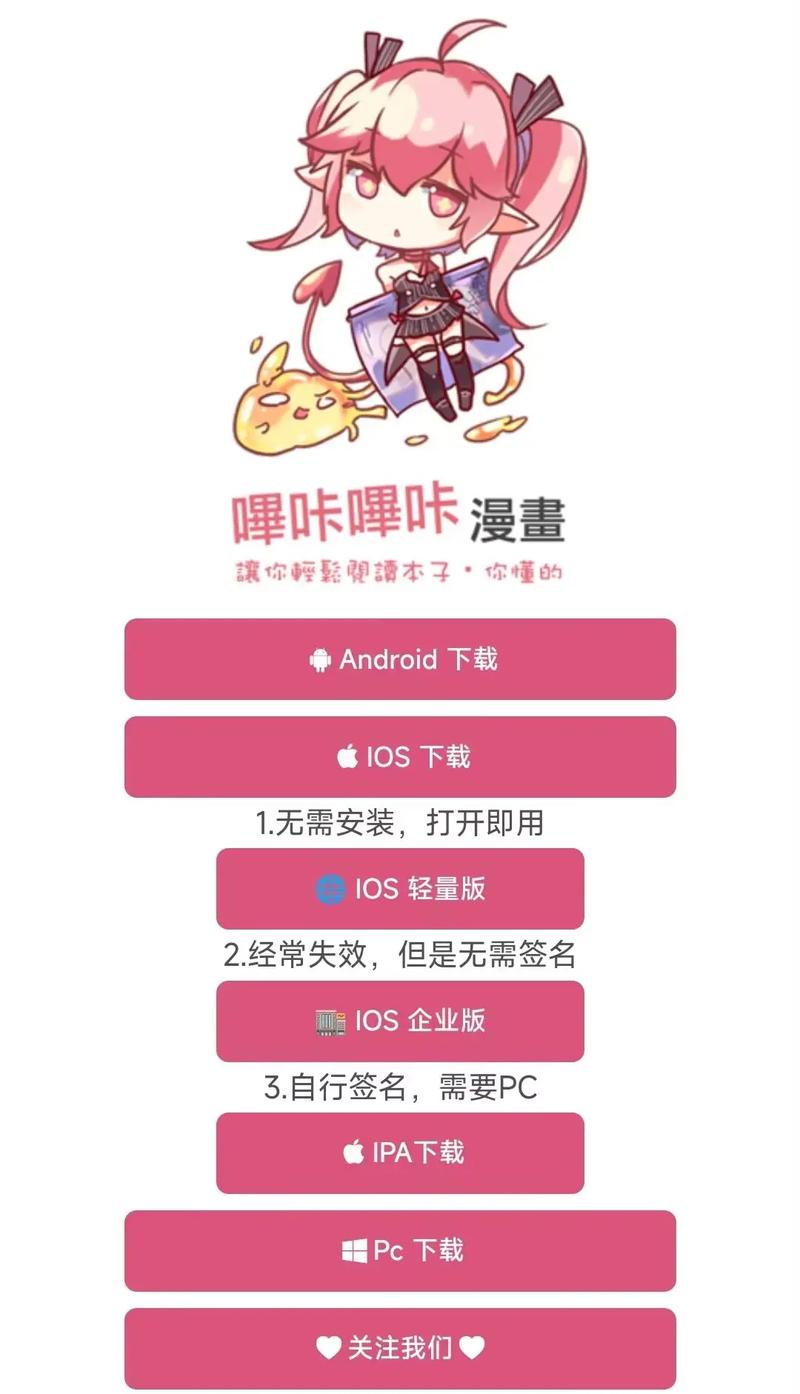The image size is (800, 1394).
Task: Open the Android 下载 download option
Action: (x=400, y=660)
